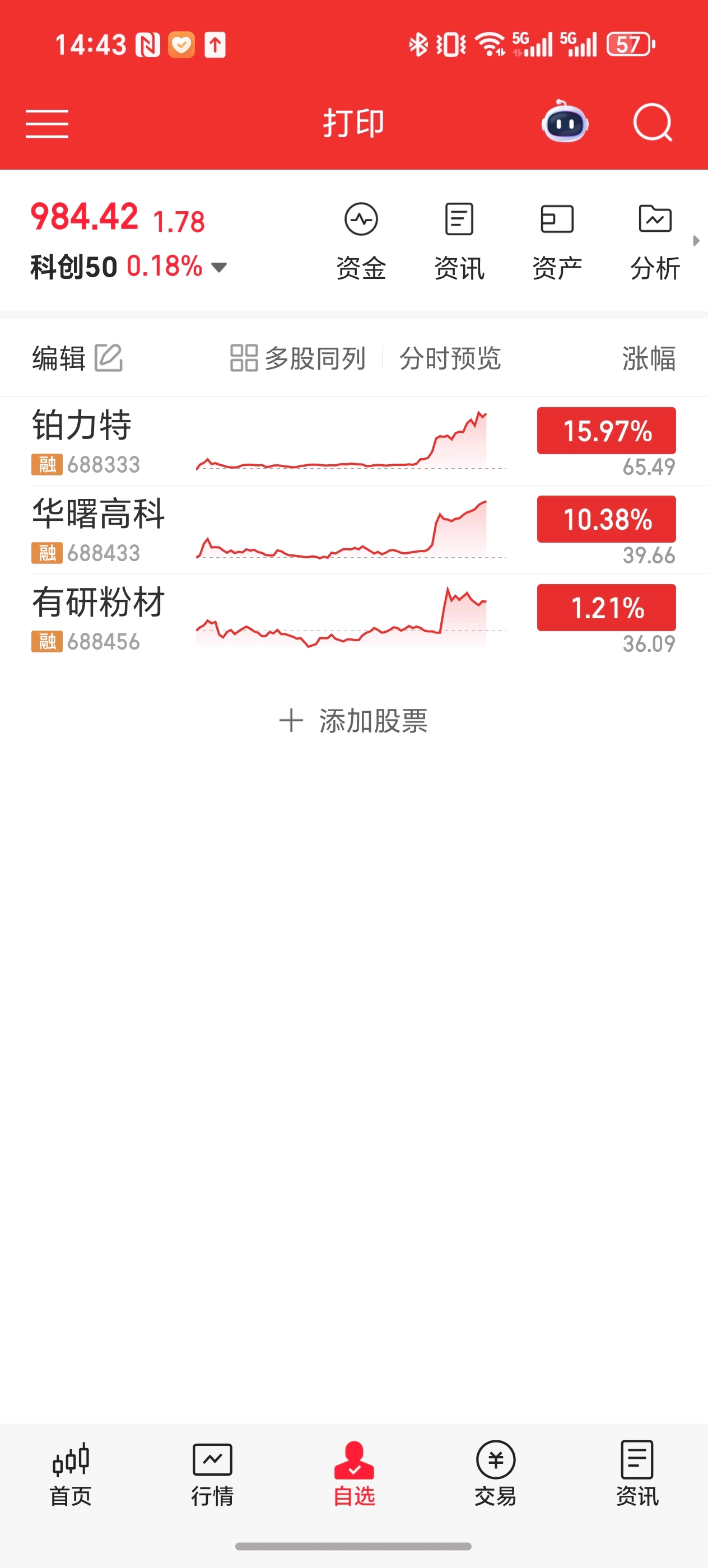Open the 资产 shortcut
Image resolution: width=708 pixels, height=1568 pixels.
[557, 242]
